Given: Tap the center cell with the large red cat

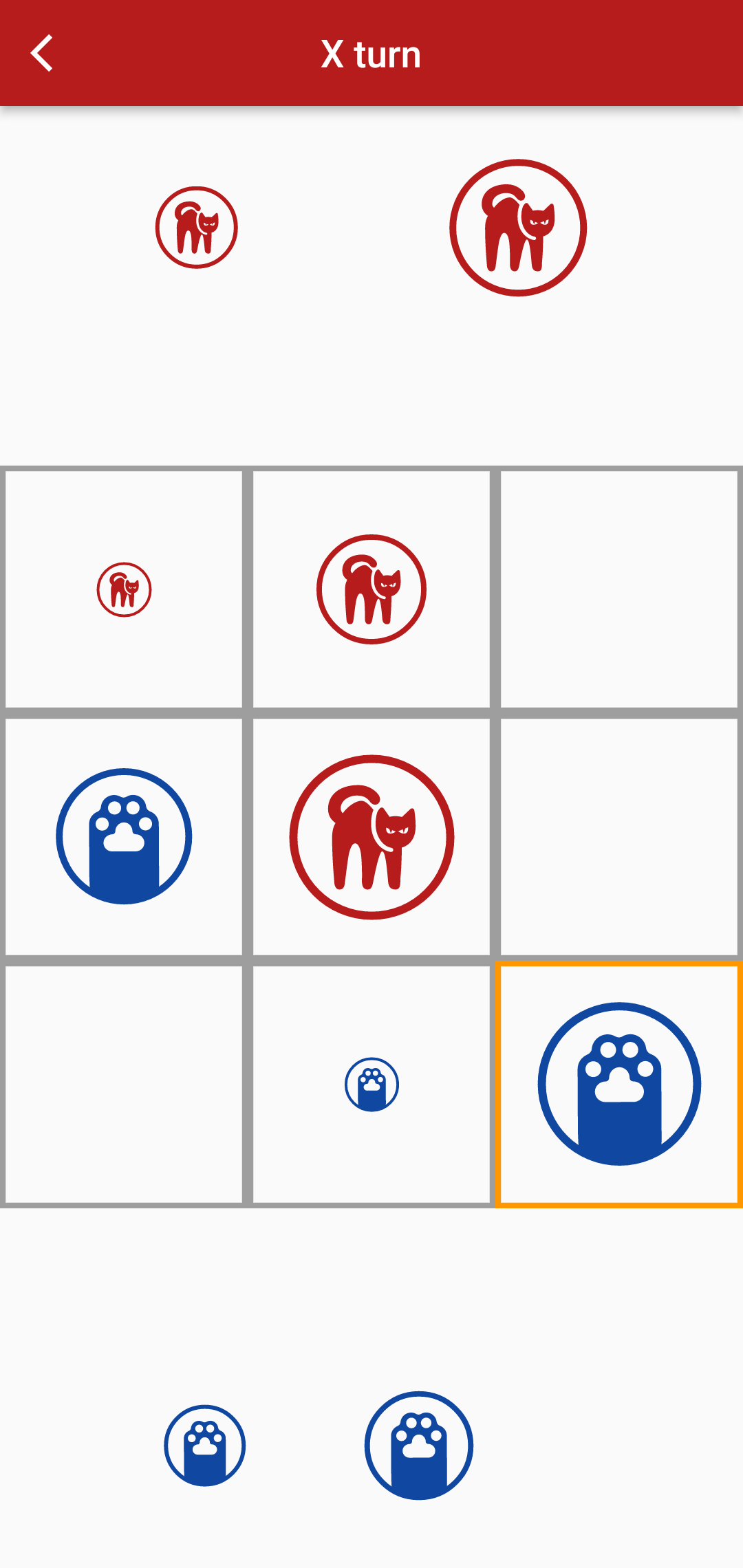Looking at the screenshot, I should [x=371, y=837].
